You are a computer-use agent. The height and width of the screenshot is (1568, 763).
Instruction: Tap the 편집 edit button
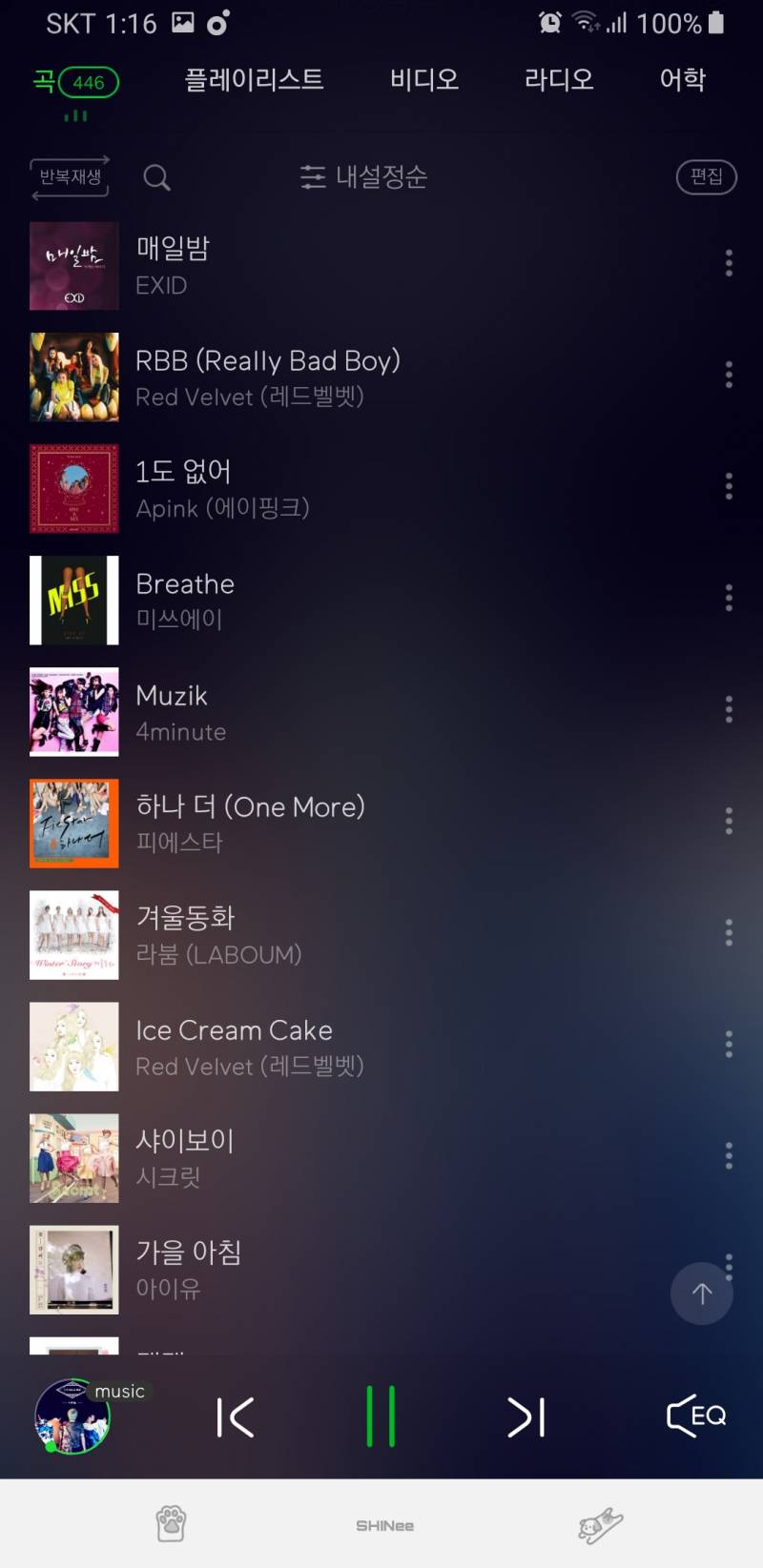(x=706, y=177)
